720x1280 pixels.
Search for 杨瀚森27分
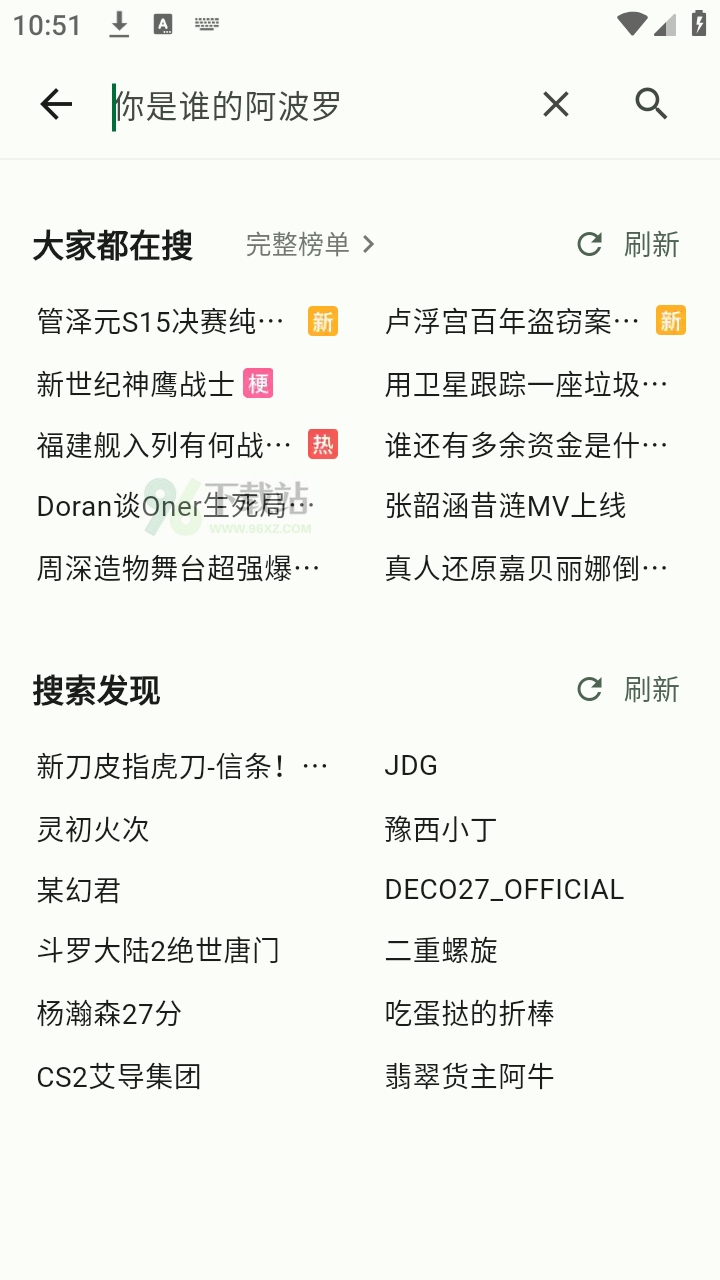point(109,1014)
